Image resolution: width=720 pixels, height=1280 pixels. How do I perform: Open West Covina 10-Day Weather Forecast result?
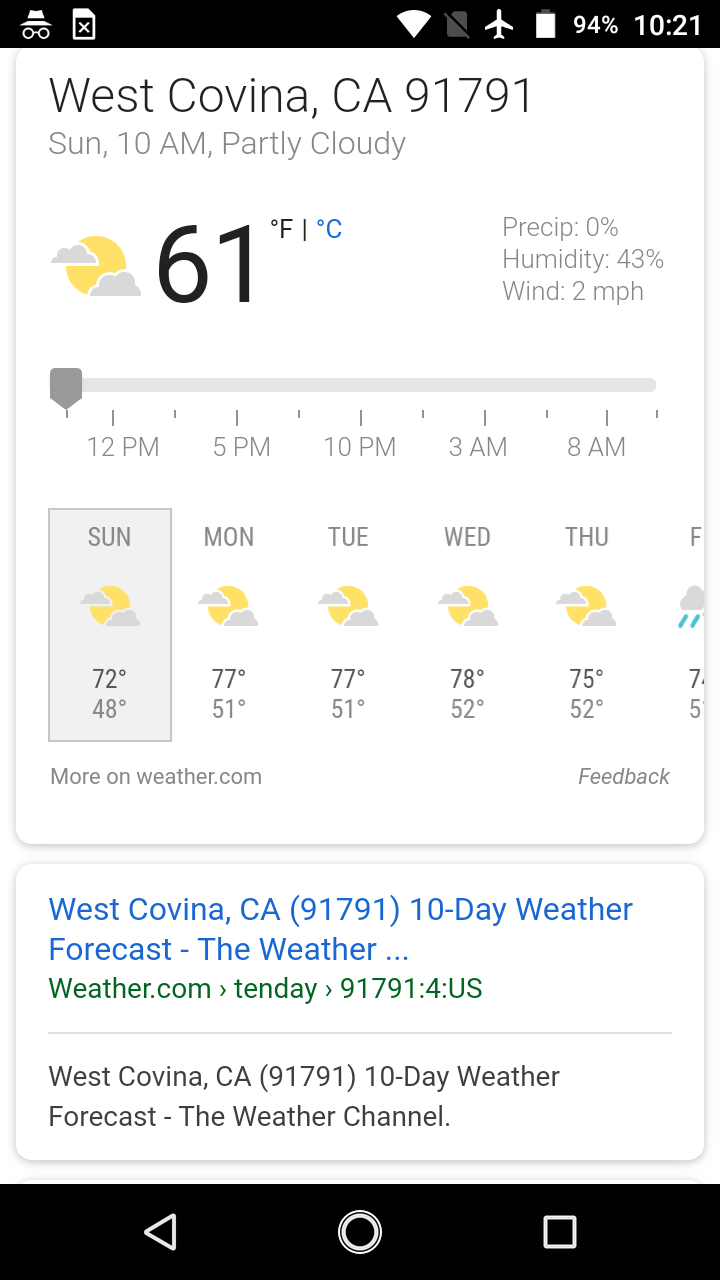[340, 929]
